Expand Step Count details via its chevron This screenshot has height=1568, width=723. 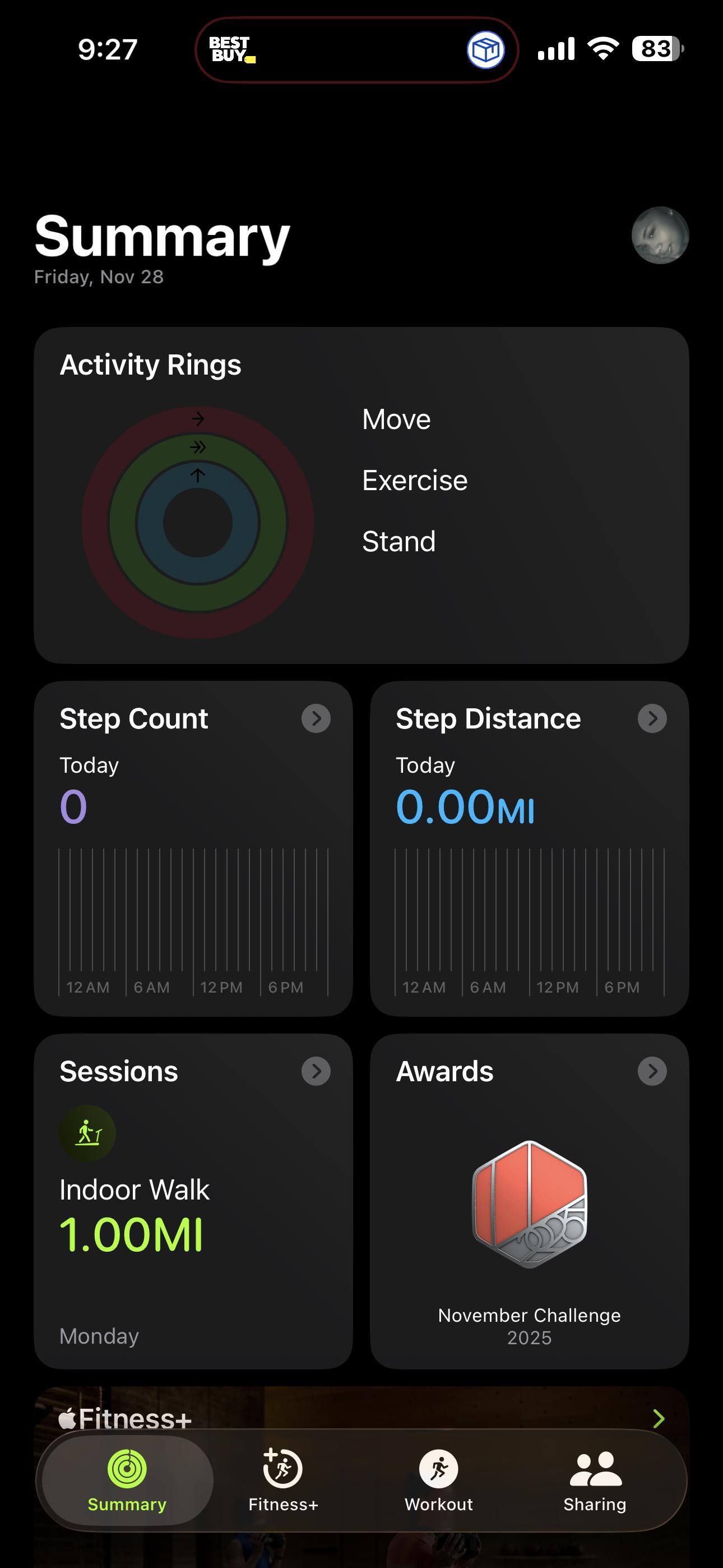click(x=316, y=719)
